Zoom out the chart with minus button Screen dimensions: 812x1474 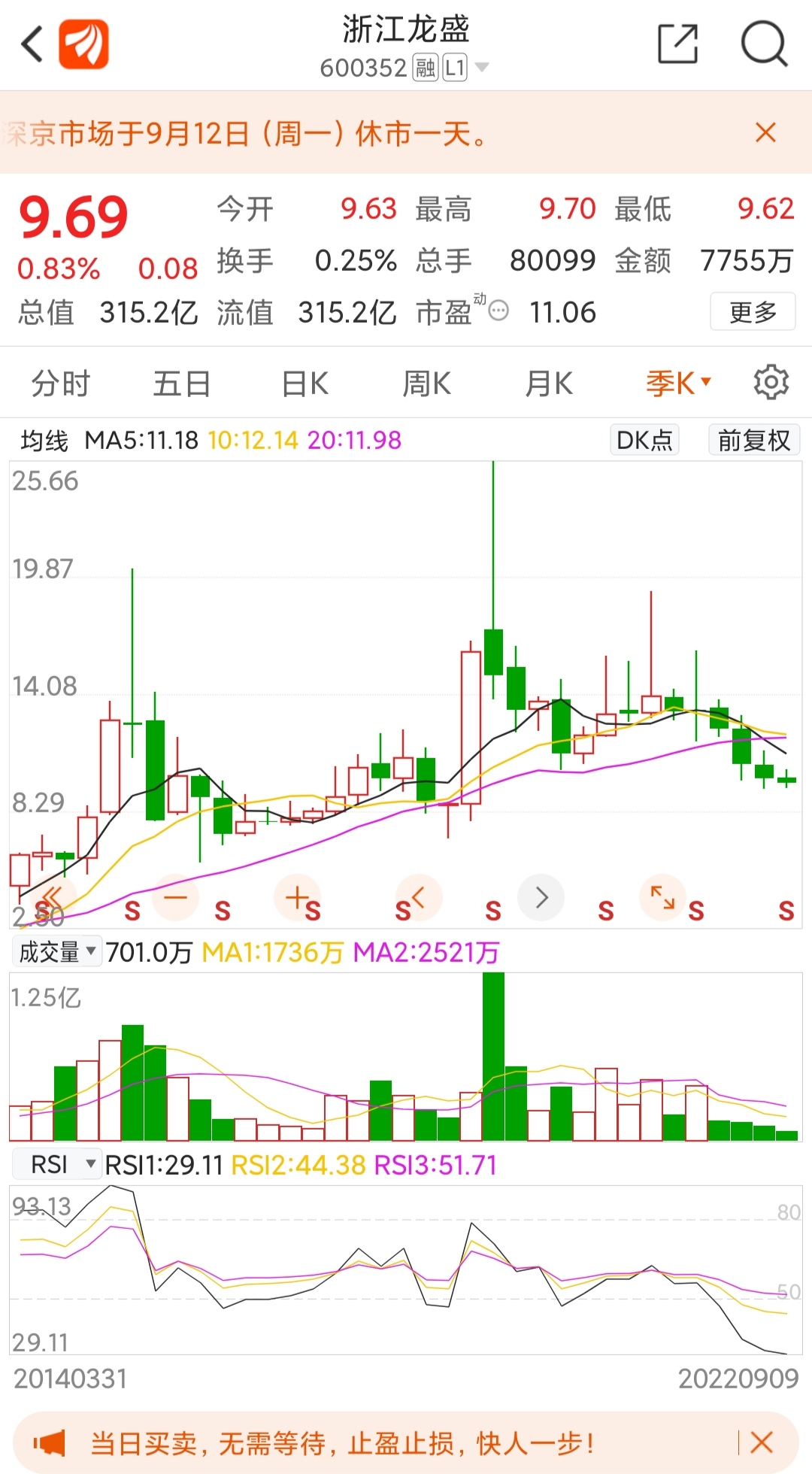tap(175, 897)
